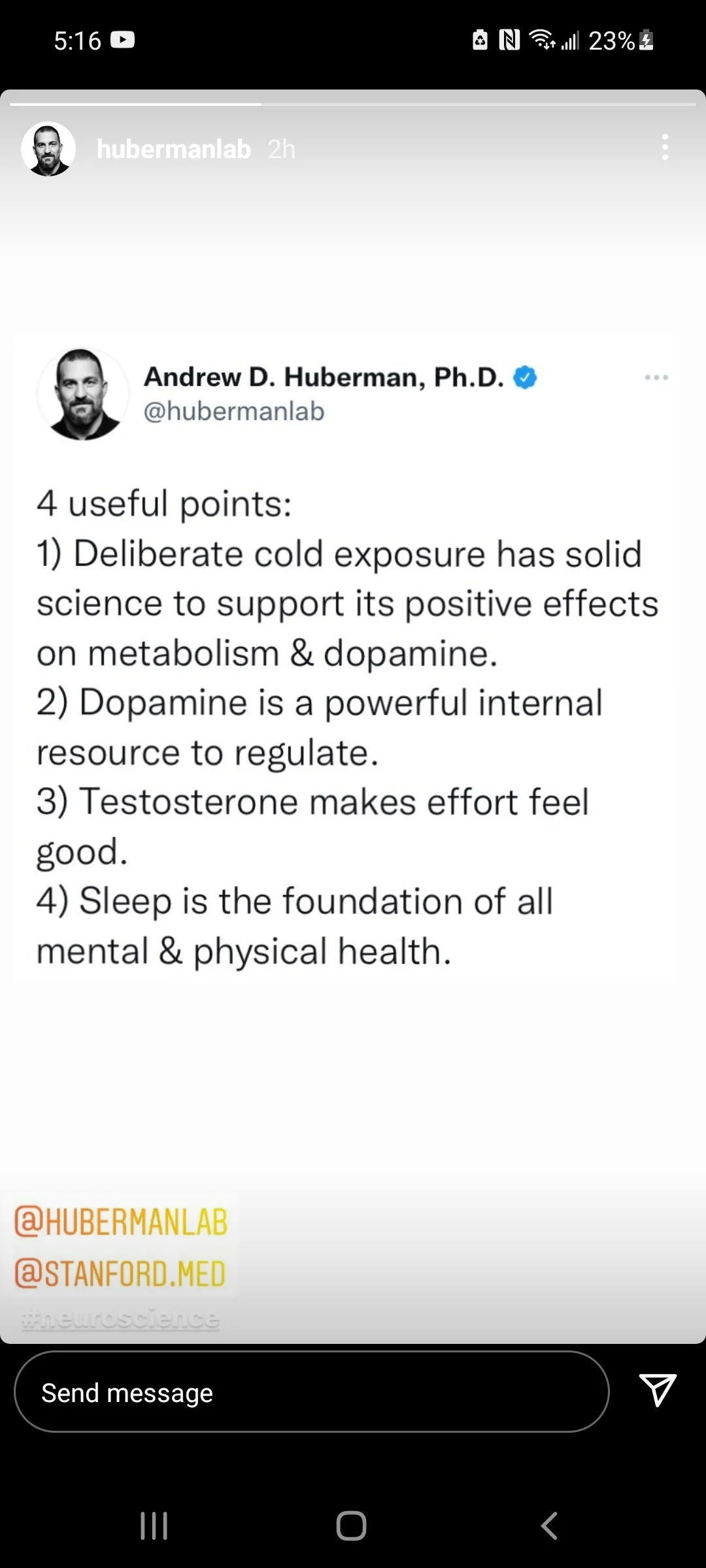Open recent apps from navigation bar
Viewport: 706px width, 1568px height.
[154, 1526]
